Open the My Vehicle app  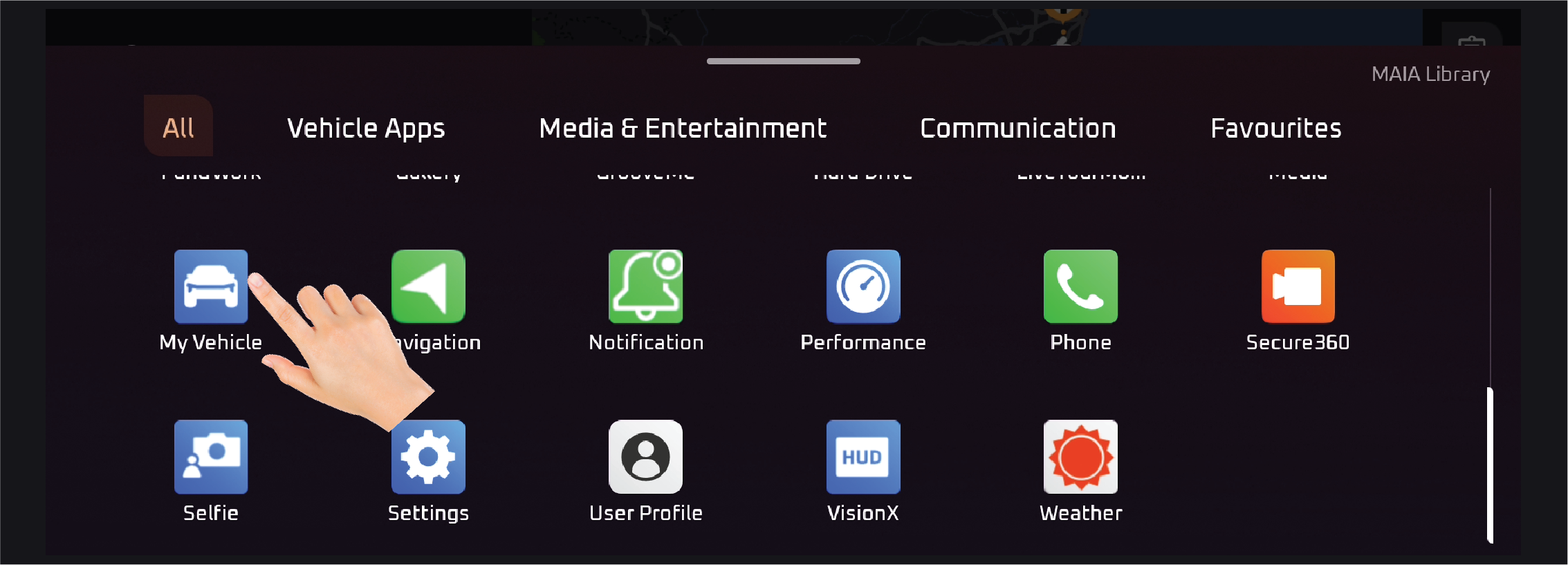click(x=210, y=287)
